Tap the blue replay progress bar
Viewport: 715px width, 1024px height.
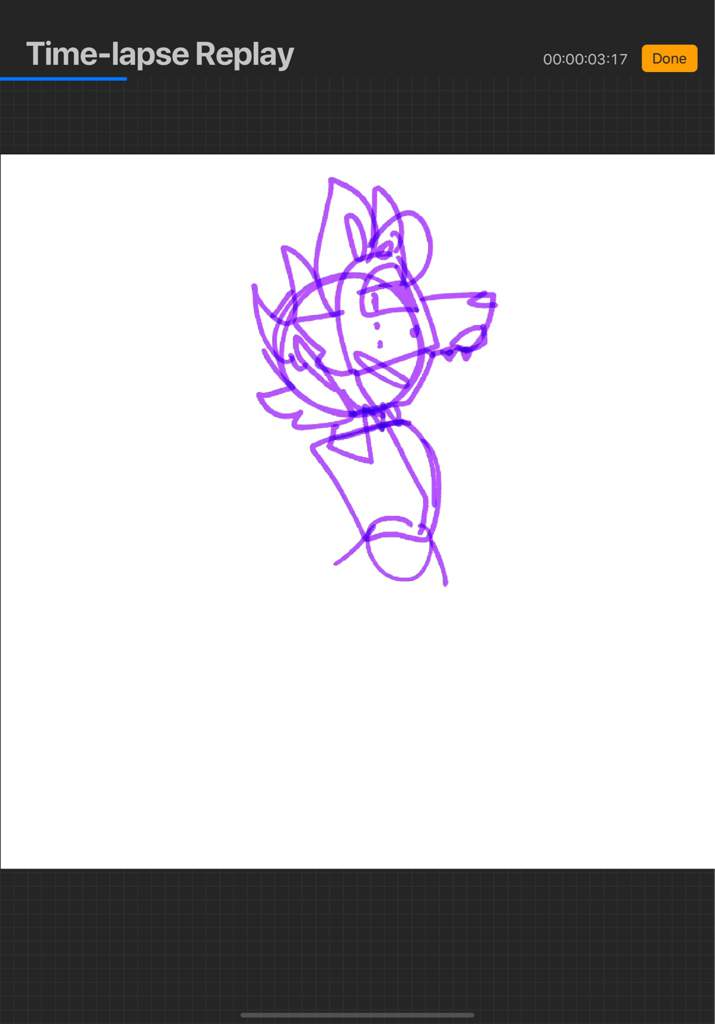coord(64,78)
